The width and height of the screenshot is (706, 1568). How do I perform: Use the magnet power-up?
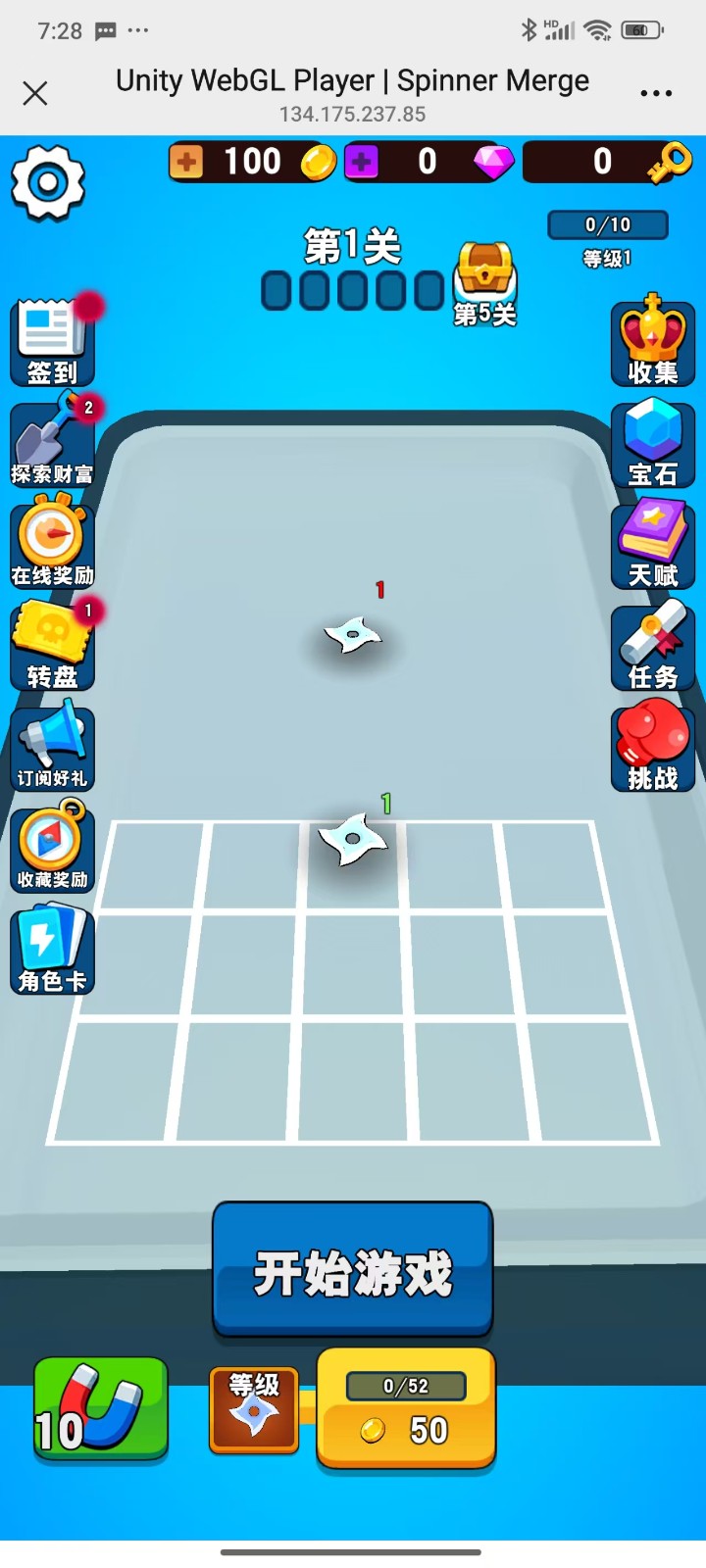(101, 1408)
